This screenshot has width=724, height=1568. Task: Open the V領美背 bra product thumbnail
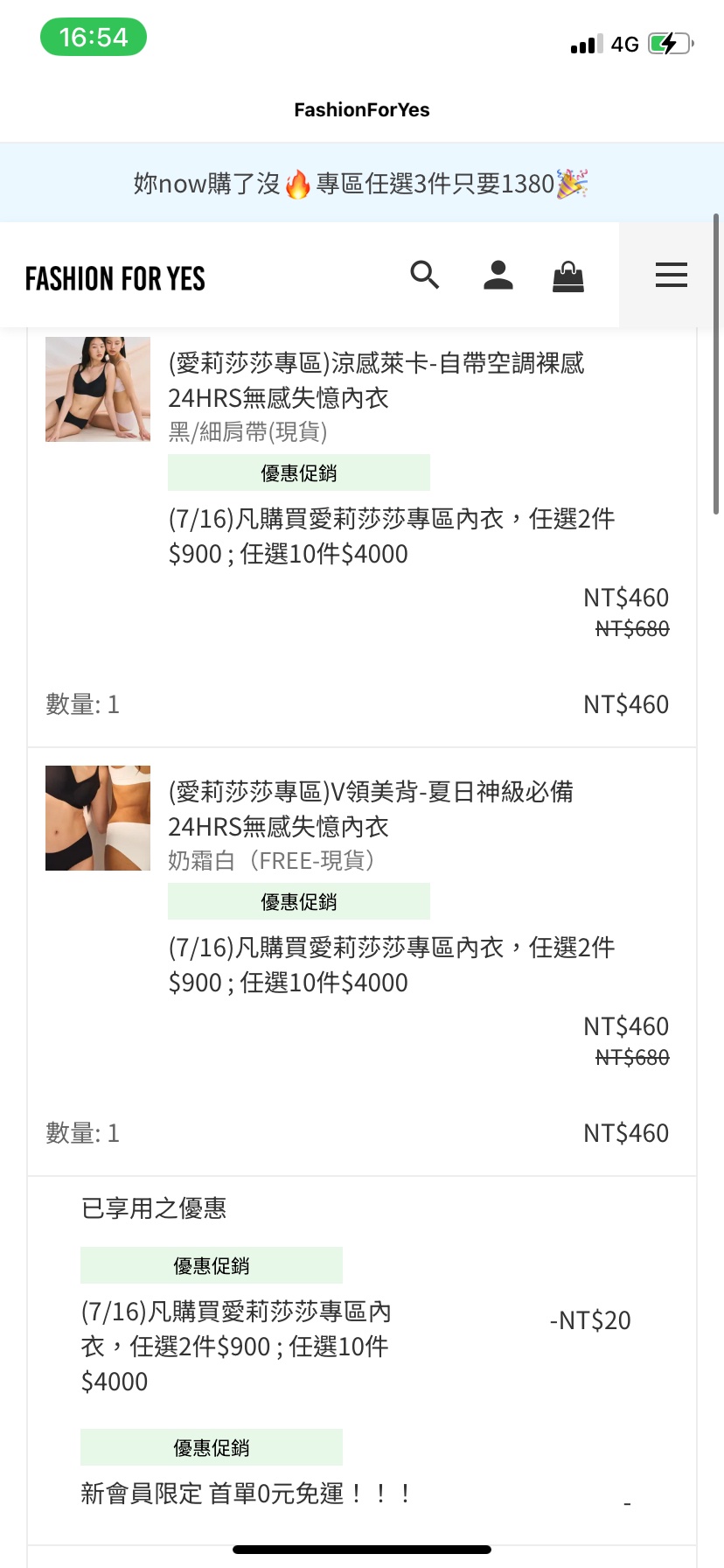[98, 818]
